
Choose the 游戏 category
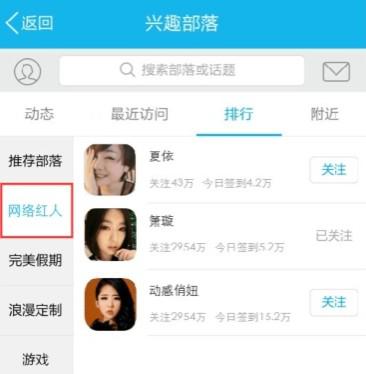click(x=36, y=359)
